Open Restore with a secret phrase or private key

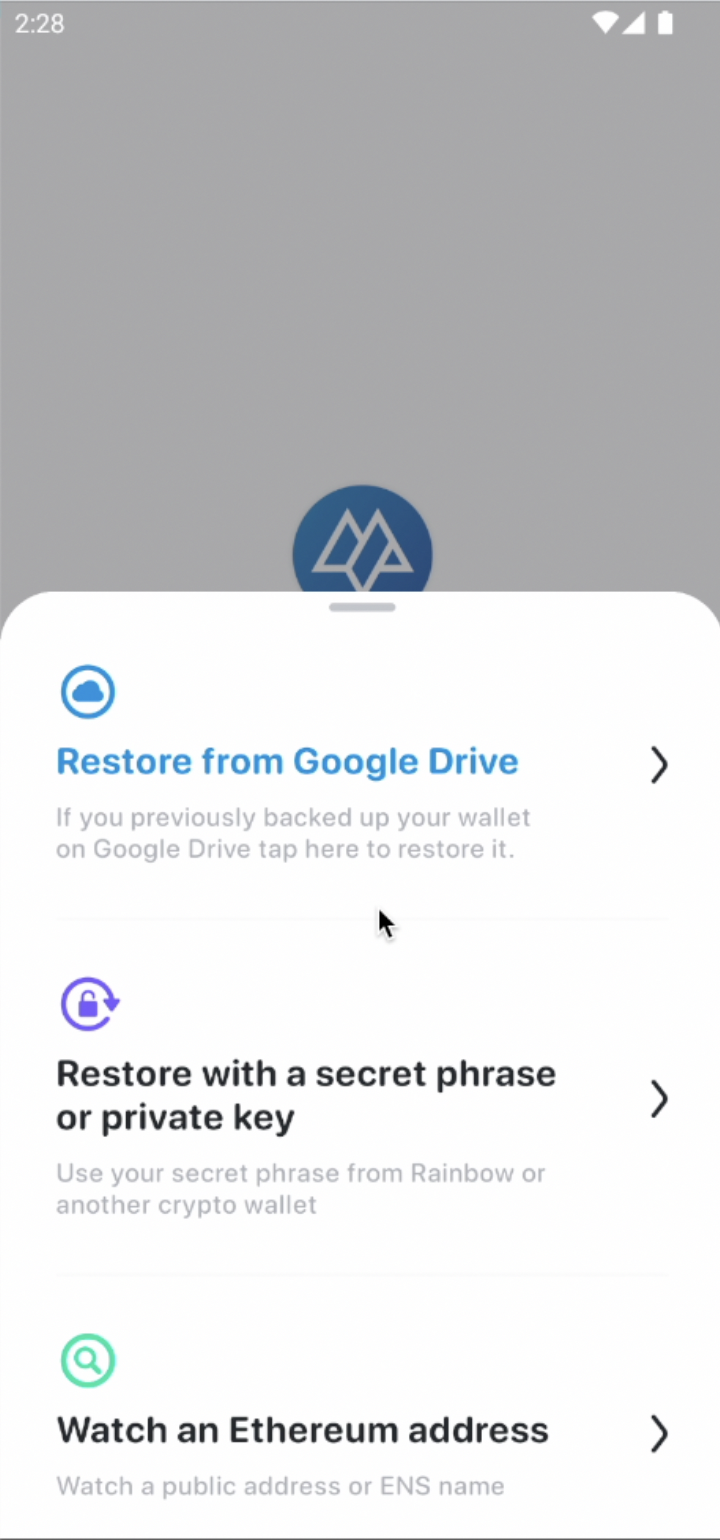click(x=306, y=1095)
